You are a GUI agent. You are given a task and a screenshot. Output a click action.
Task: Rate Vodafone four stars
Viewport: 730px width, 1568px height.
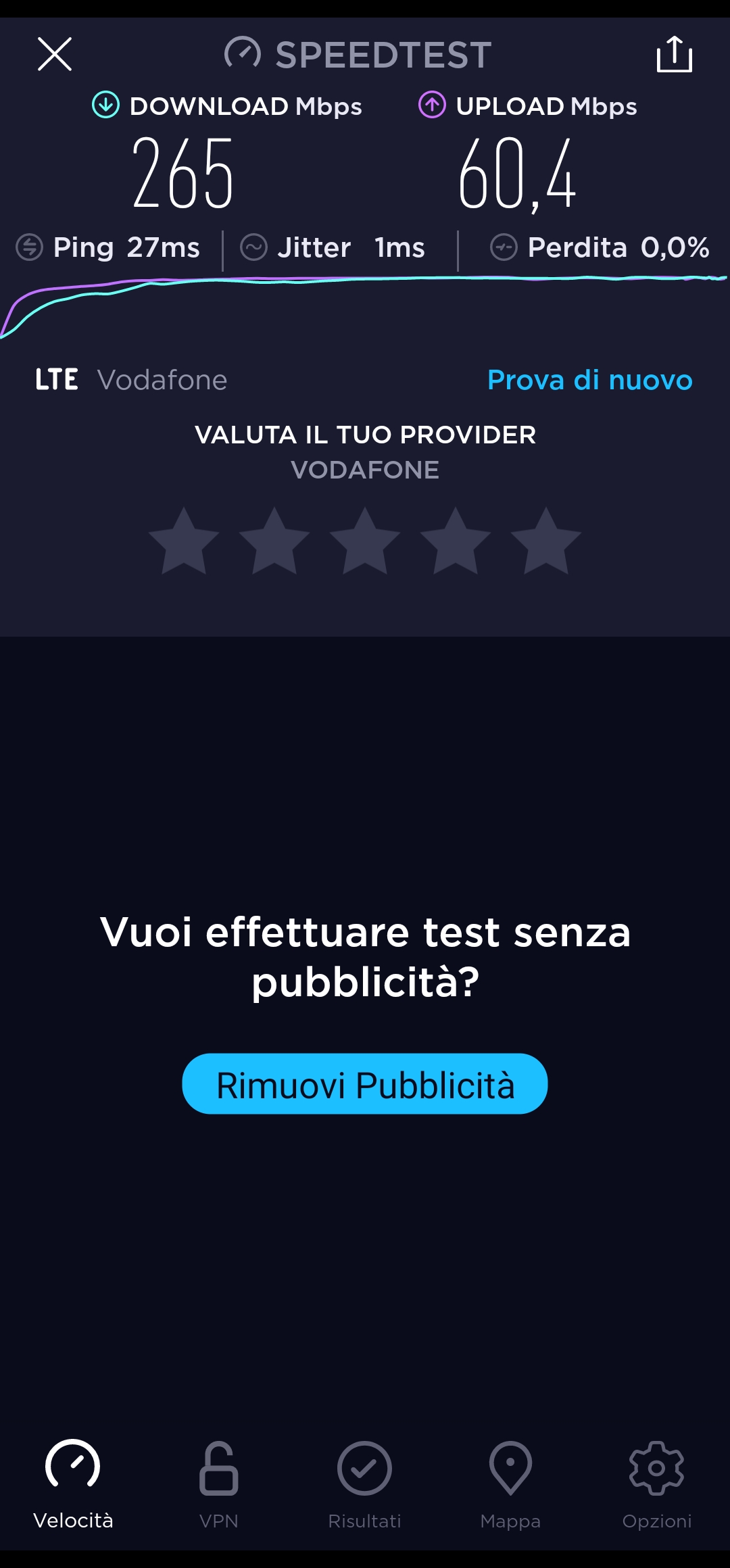pos(456,541)
